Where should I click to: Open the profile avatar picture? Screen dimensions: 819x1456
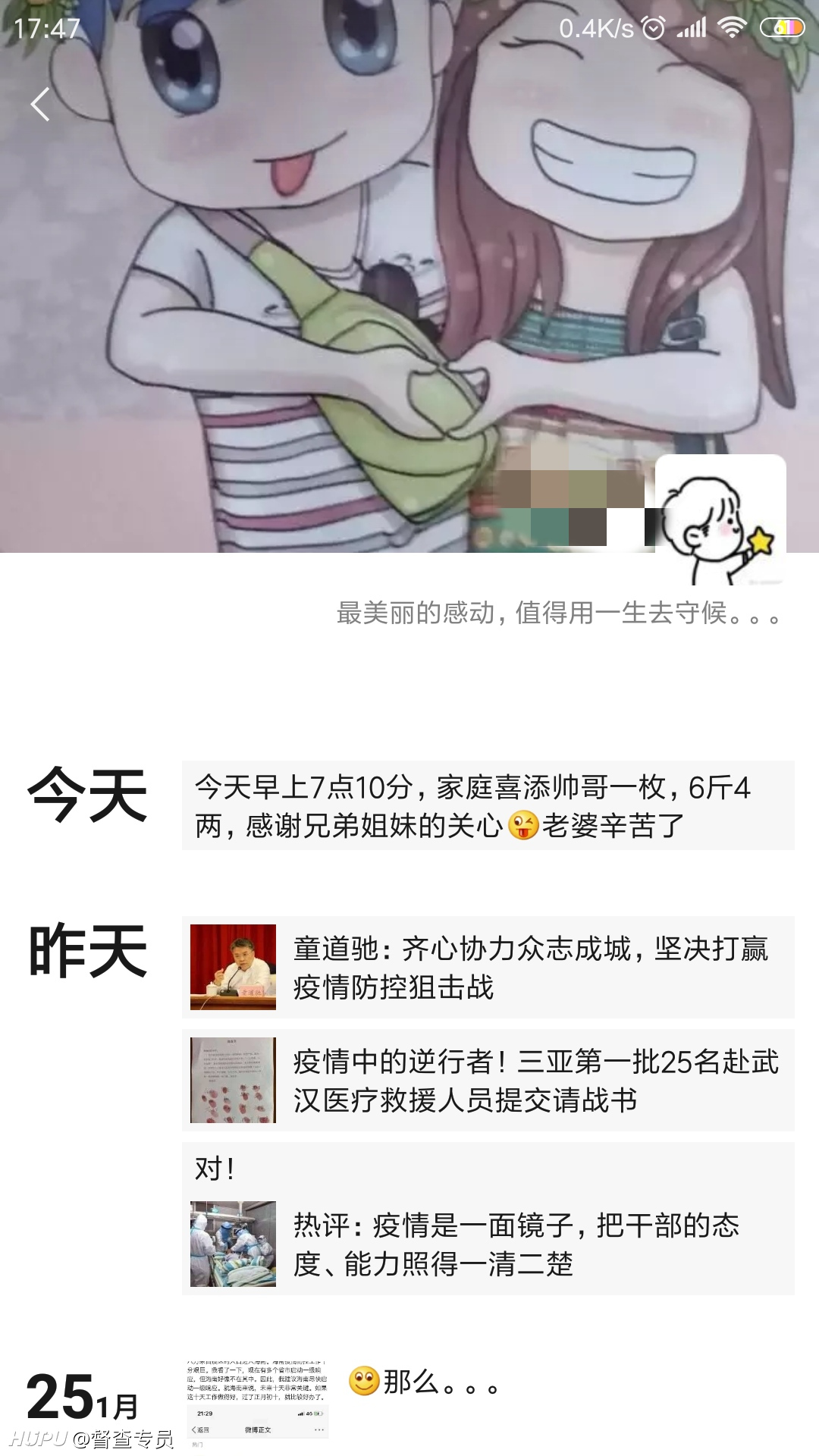720,520
